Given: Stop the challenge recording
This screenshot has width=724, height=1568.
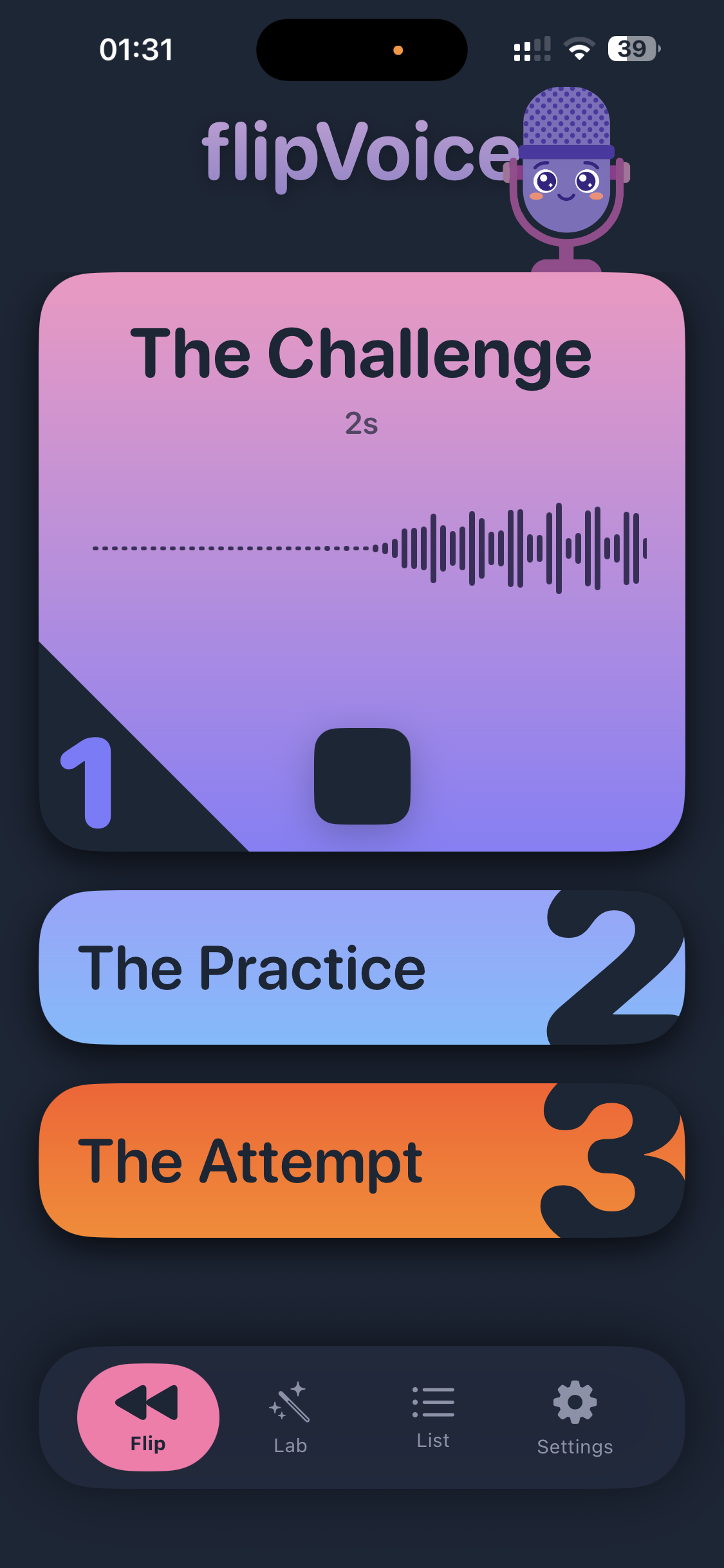Looking at the screenshot, I should [362, 776].
